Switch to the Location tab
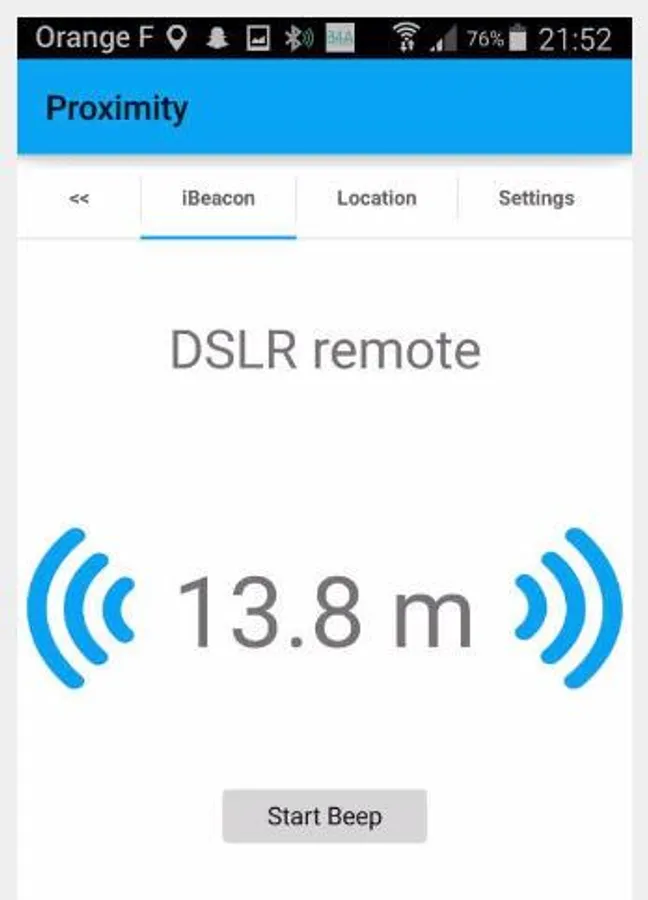This screenshot has height=900, width=648. tap(376, 198)
